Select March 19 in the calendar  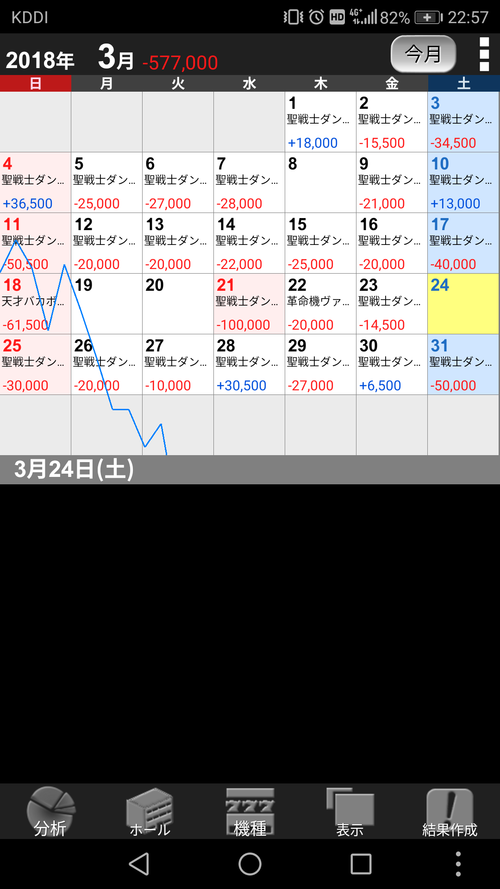tap(107, 304)
